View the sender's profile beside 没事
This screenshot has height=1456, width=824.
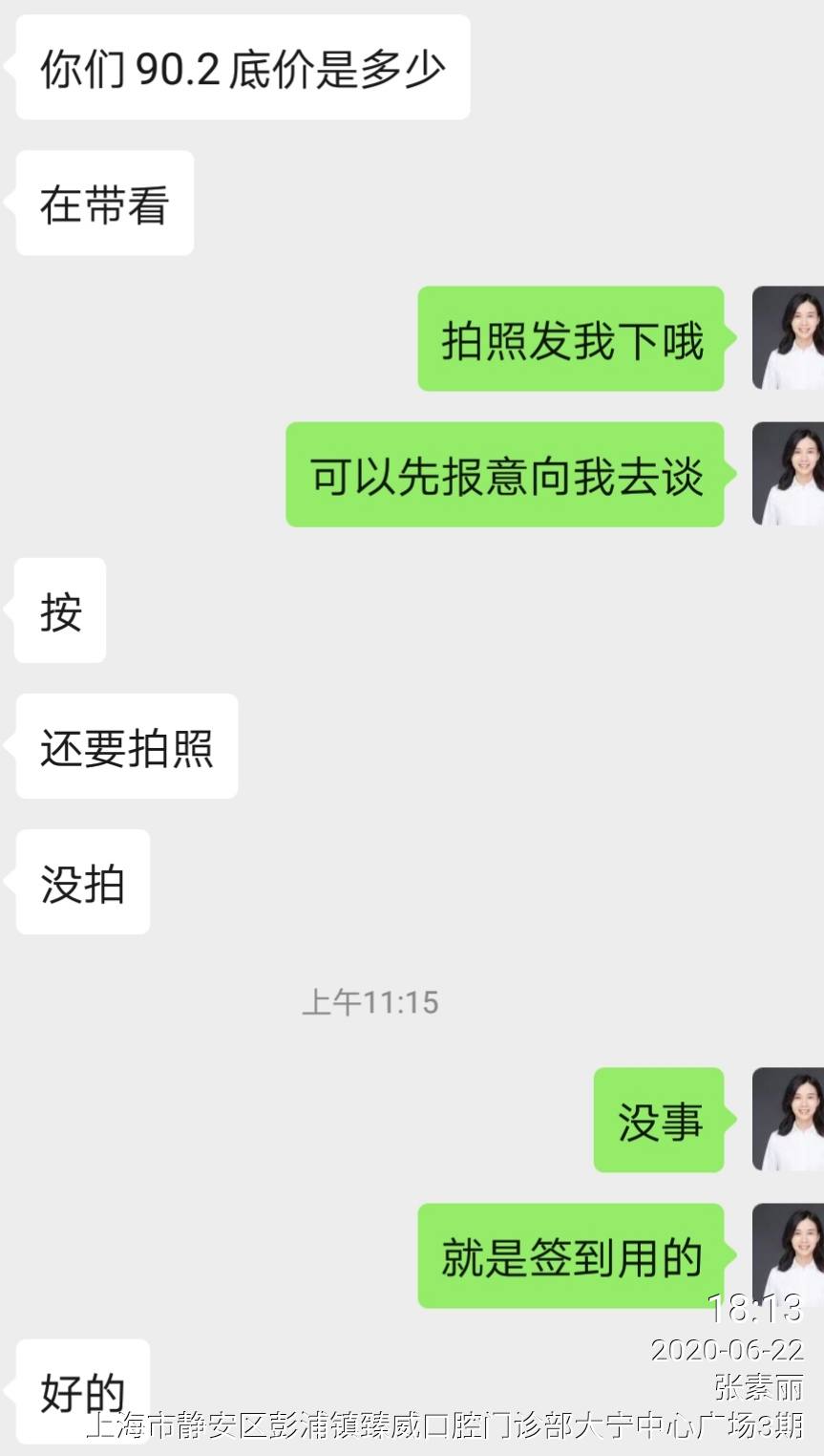pyautogui.click(x=788, y=1120)
